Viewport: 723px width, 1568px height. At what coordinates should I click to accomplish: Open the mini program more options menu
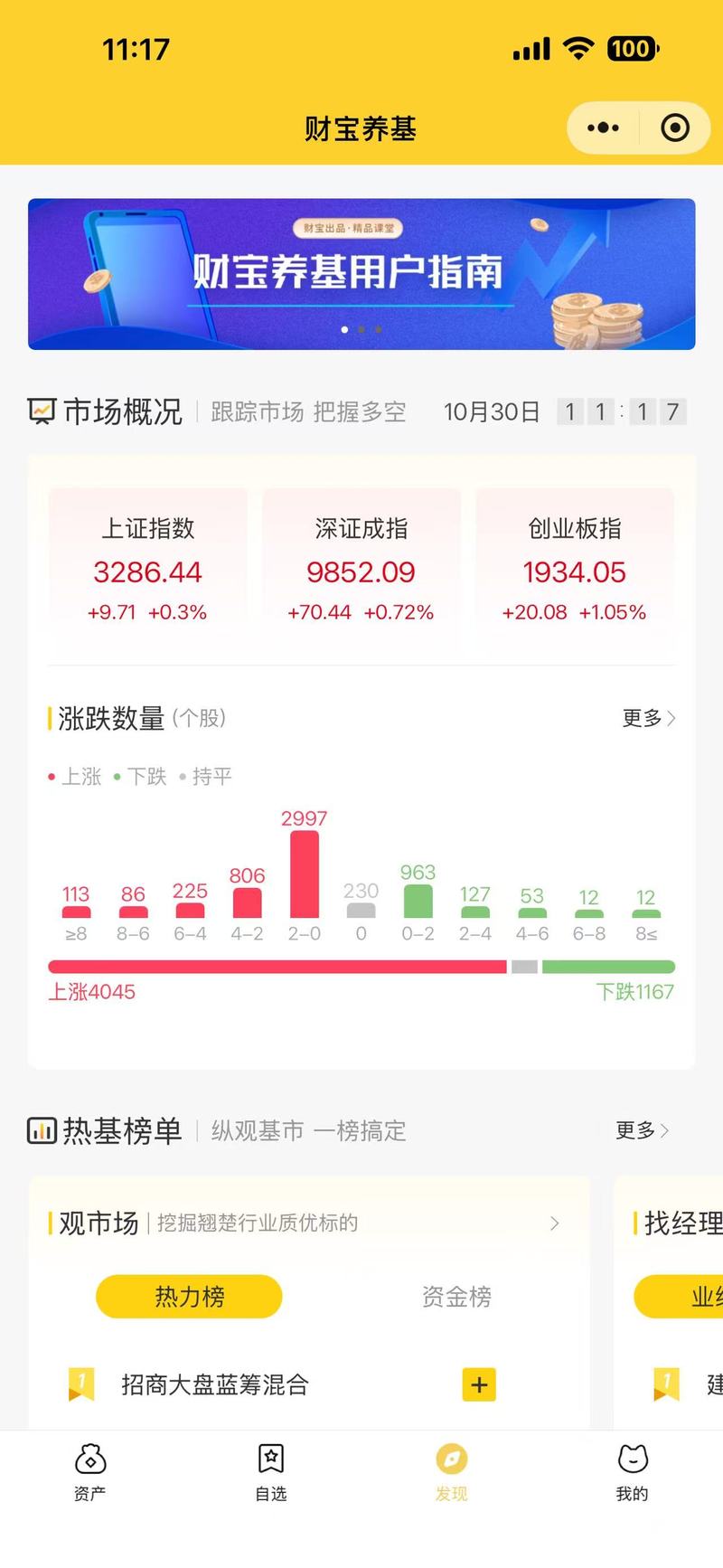click(x=603, y=128)
